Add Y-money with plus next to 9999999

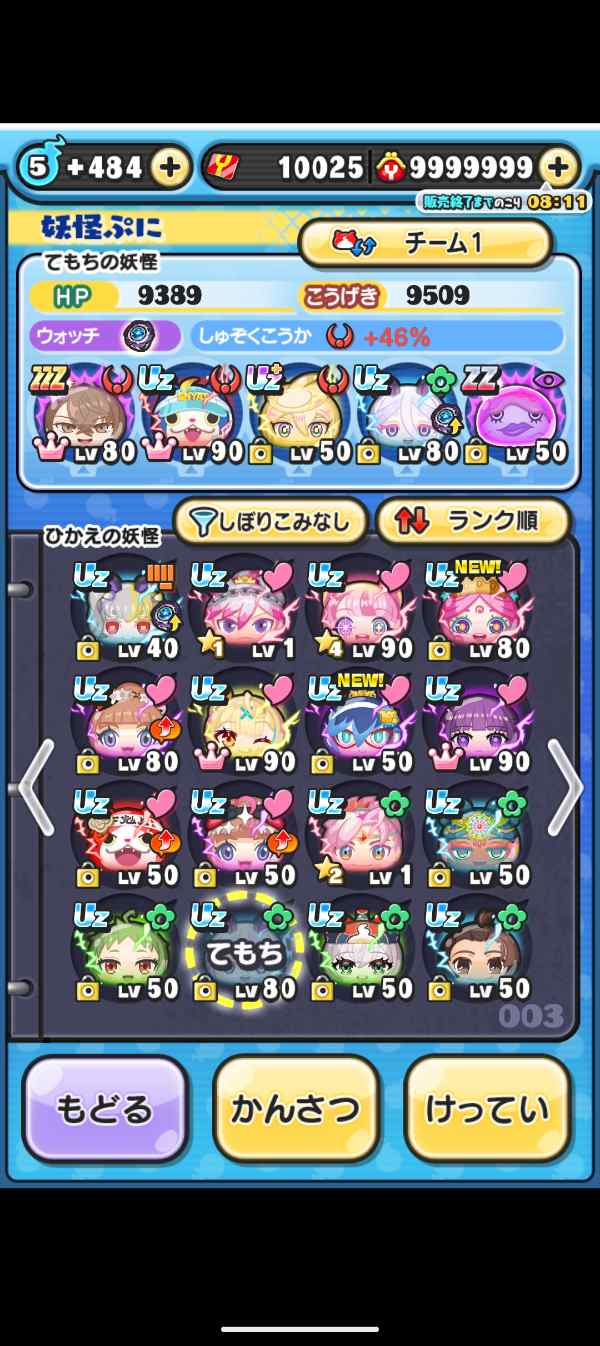[x=559, y=166]
